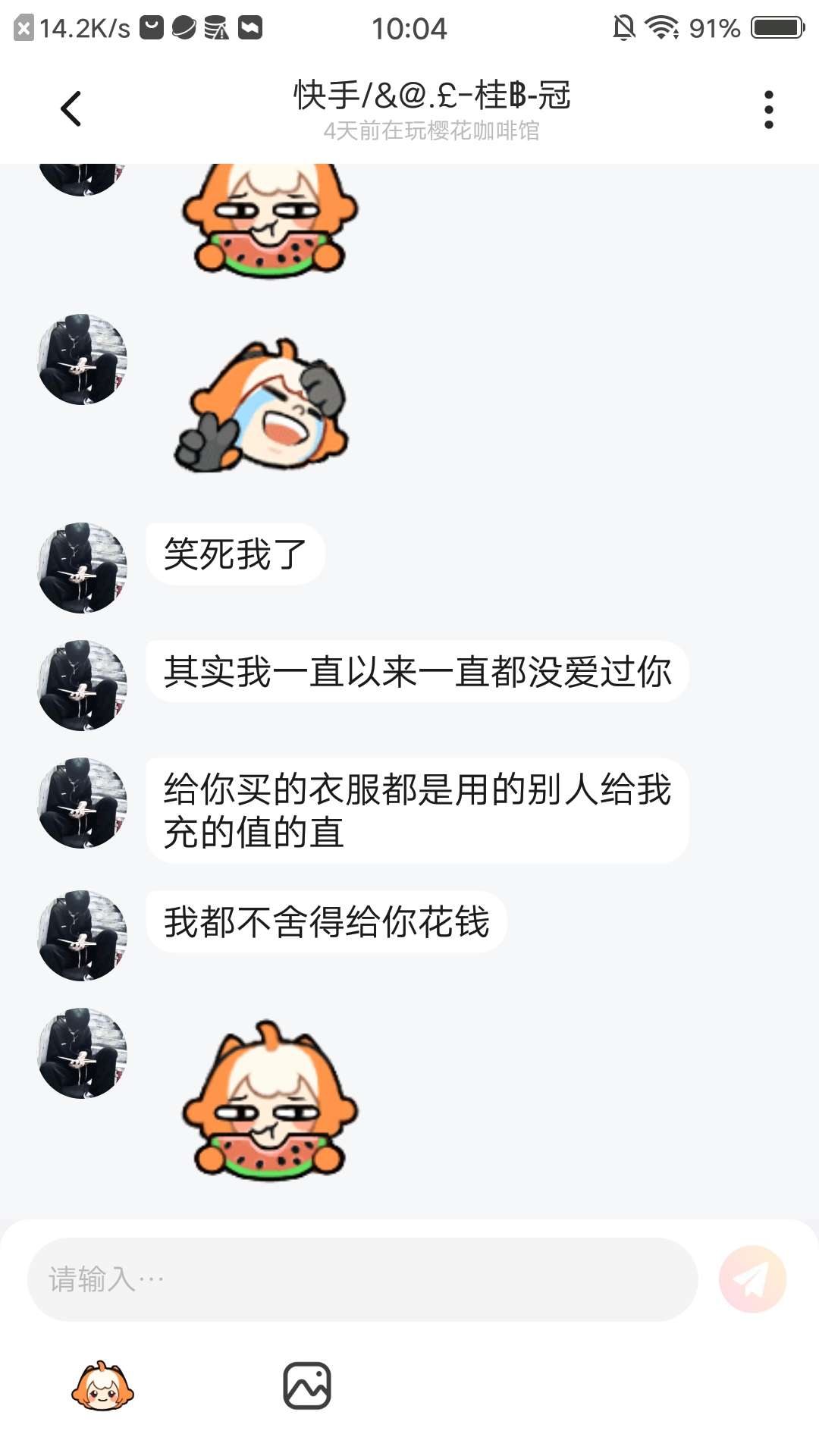Send the message with paper plane button
The image size is (819, 1456).
click(x=752, y=1279)
